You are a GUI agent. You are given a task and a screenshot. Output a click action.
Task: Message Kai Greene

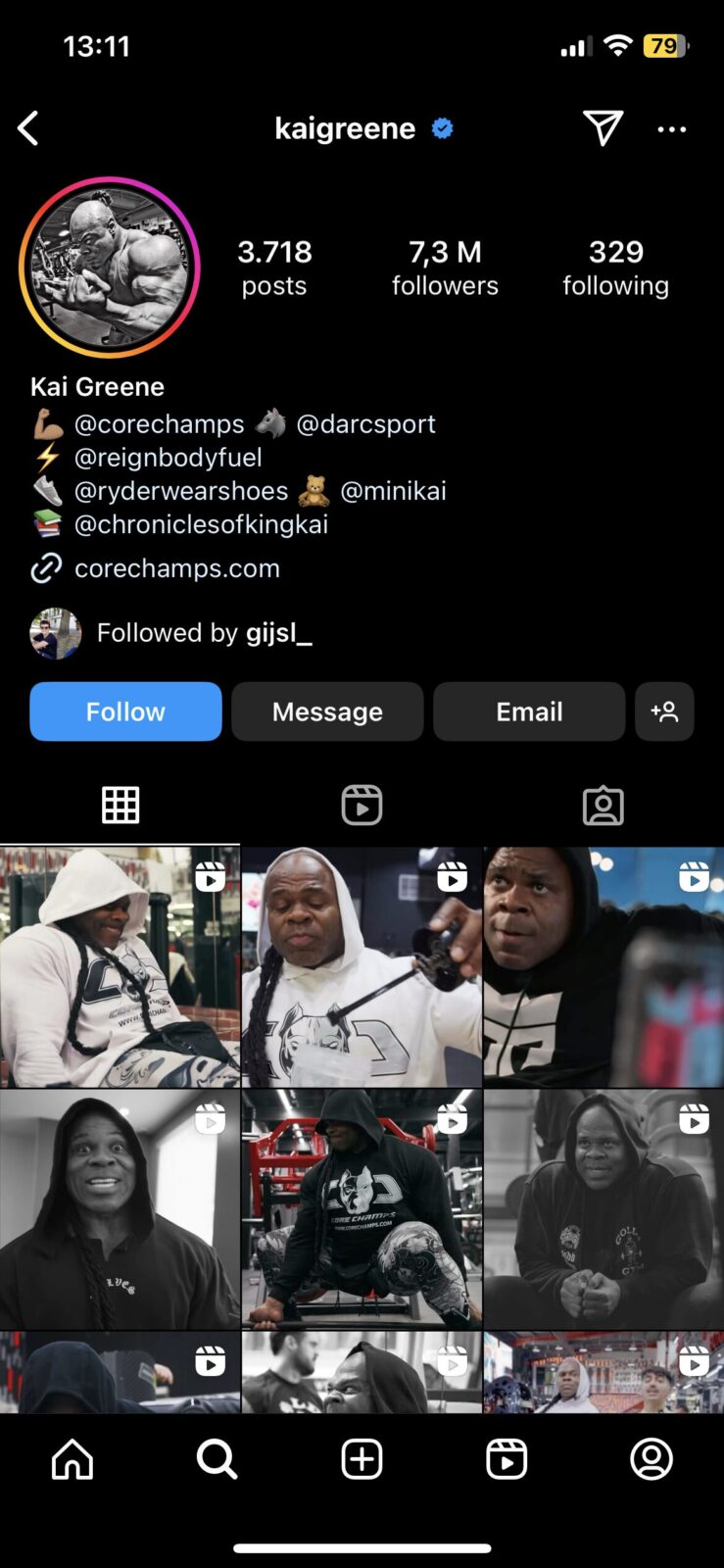(327, 711)
